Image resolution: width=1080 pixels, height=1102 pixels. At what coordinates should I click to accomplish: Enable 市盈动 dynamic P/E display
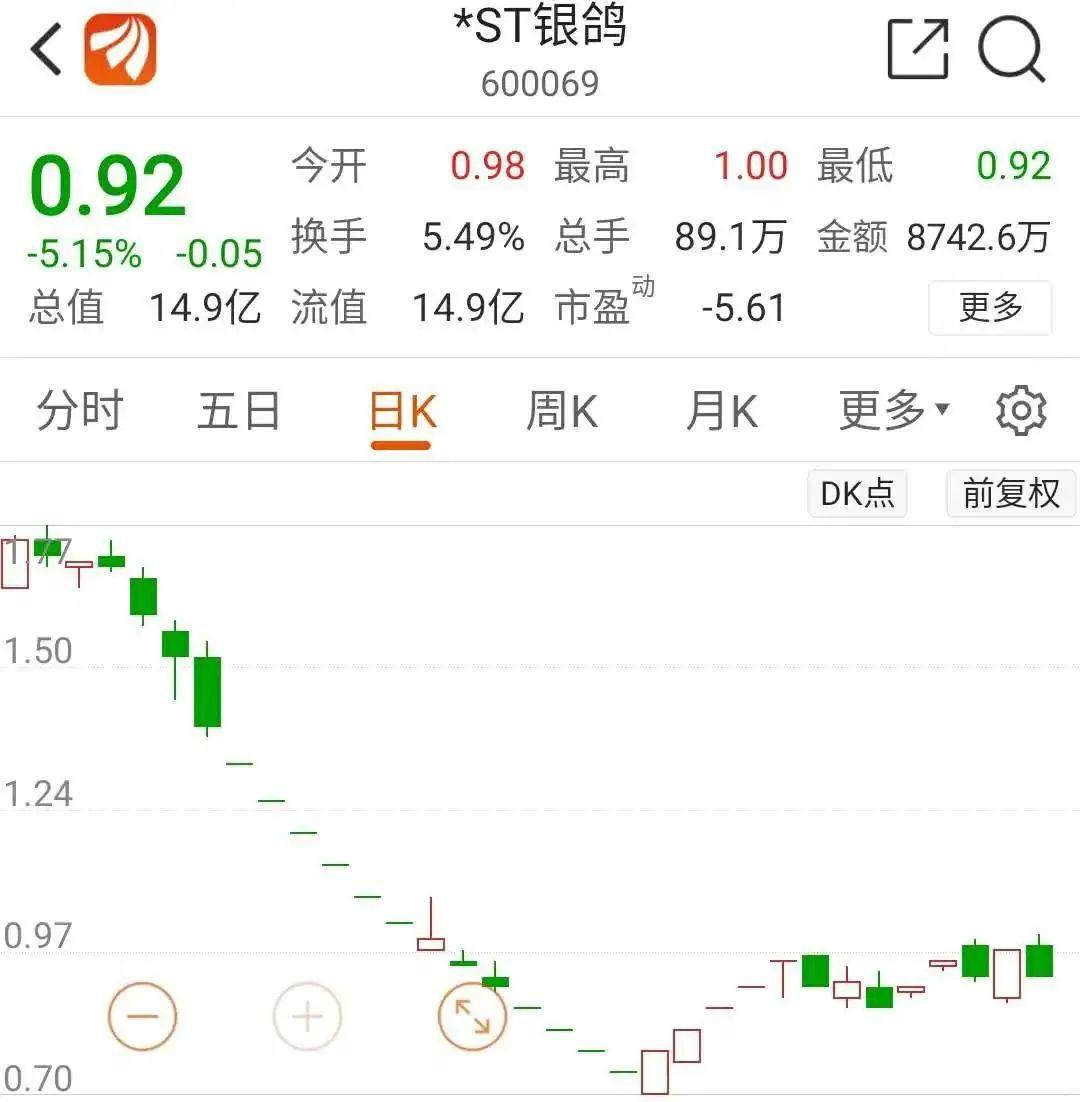pyautogui.click(x=602, y=308)
